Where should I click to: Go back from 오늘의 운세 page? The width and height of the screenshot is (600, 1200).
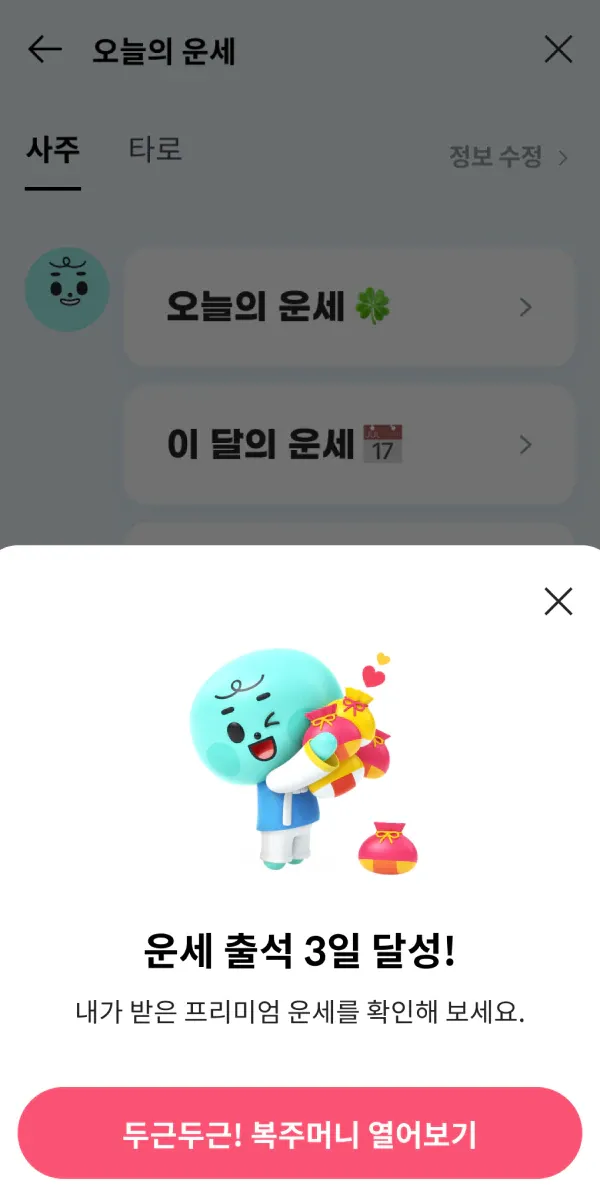coord(45,50)
